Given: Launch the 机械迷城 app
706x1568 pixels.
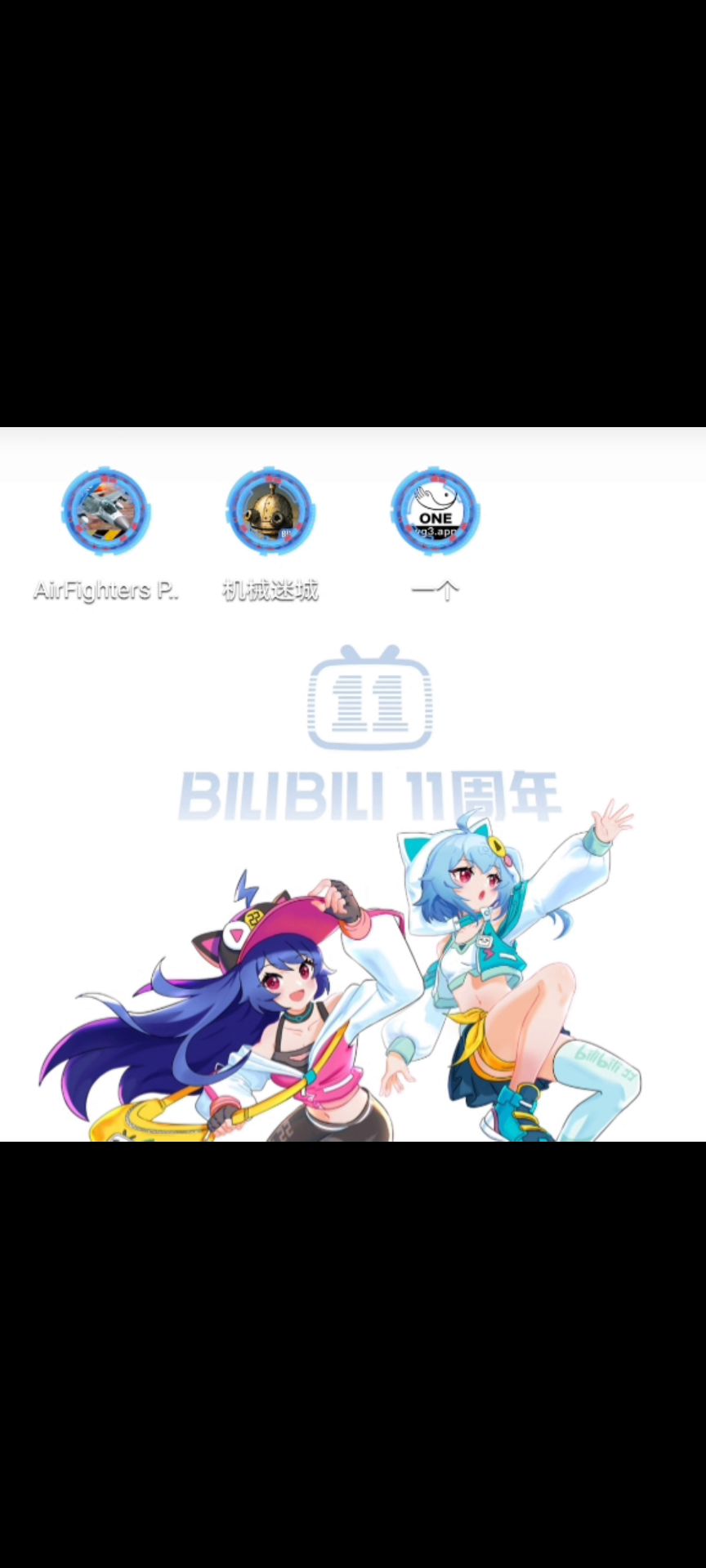Looking at the screenshot, I should [270, 512].
